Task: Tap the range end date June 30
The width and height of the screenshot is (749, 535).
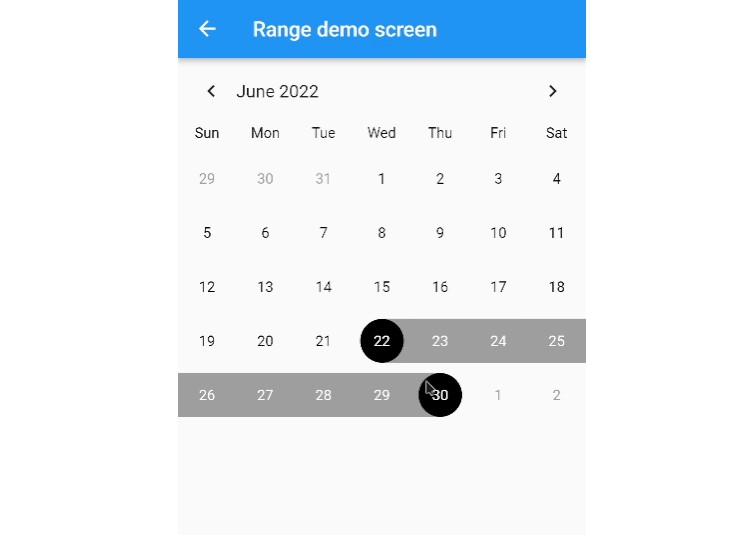Action: point(440,395)
